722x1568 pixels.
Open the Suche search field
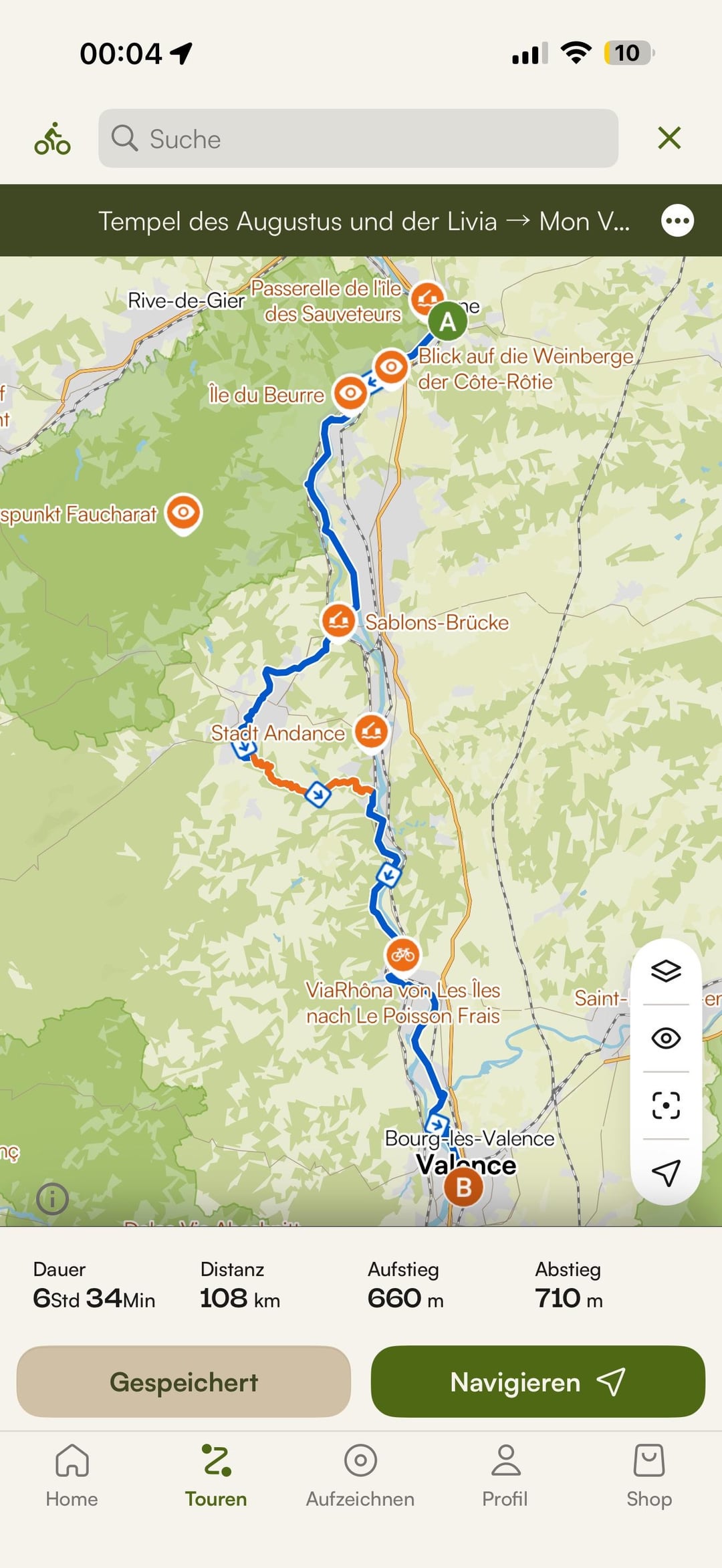358,139
